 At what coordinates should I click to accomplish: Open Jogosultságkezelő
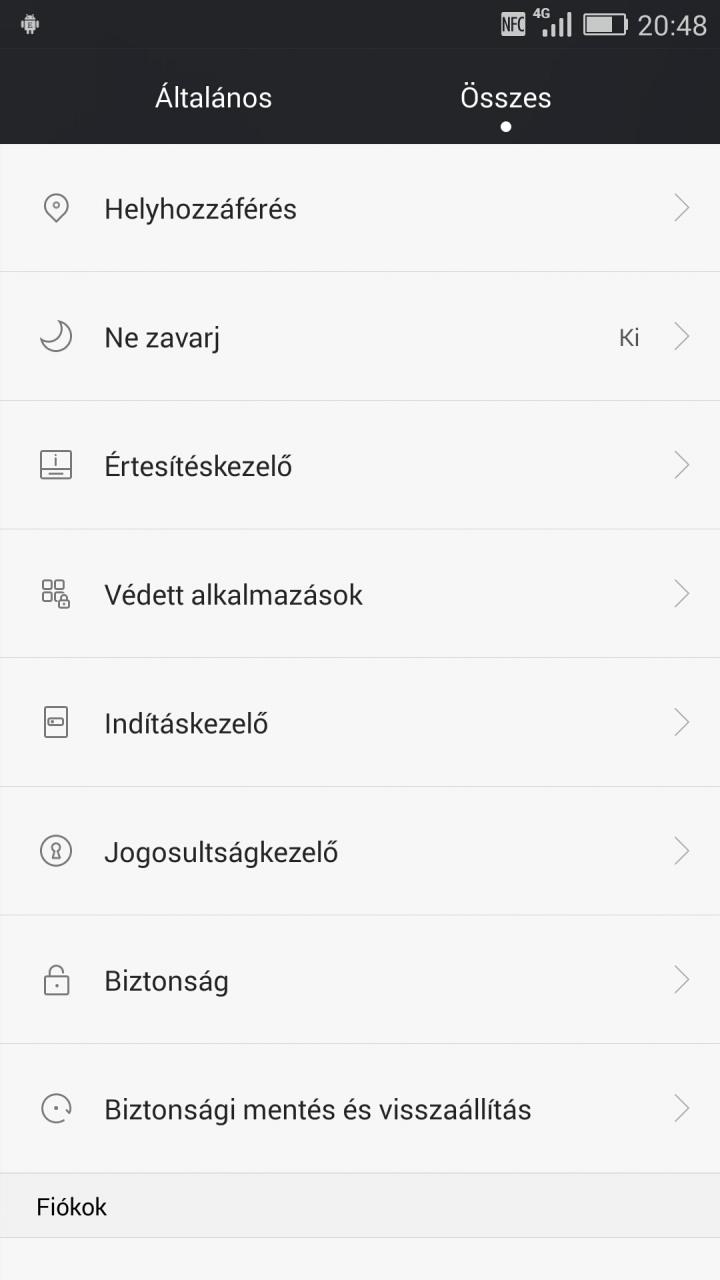[x=360, y=852]
